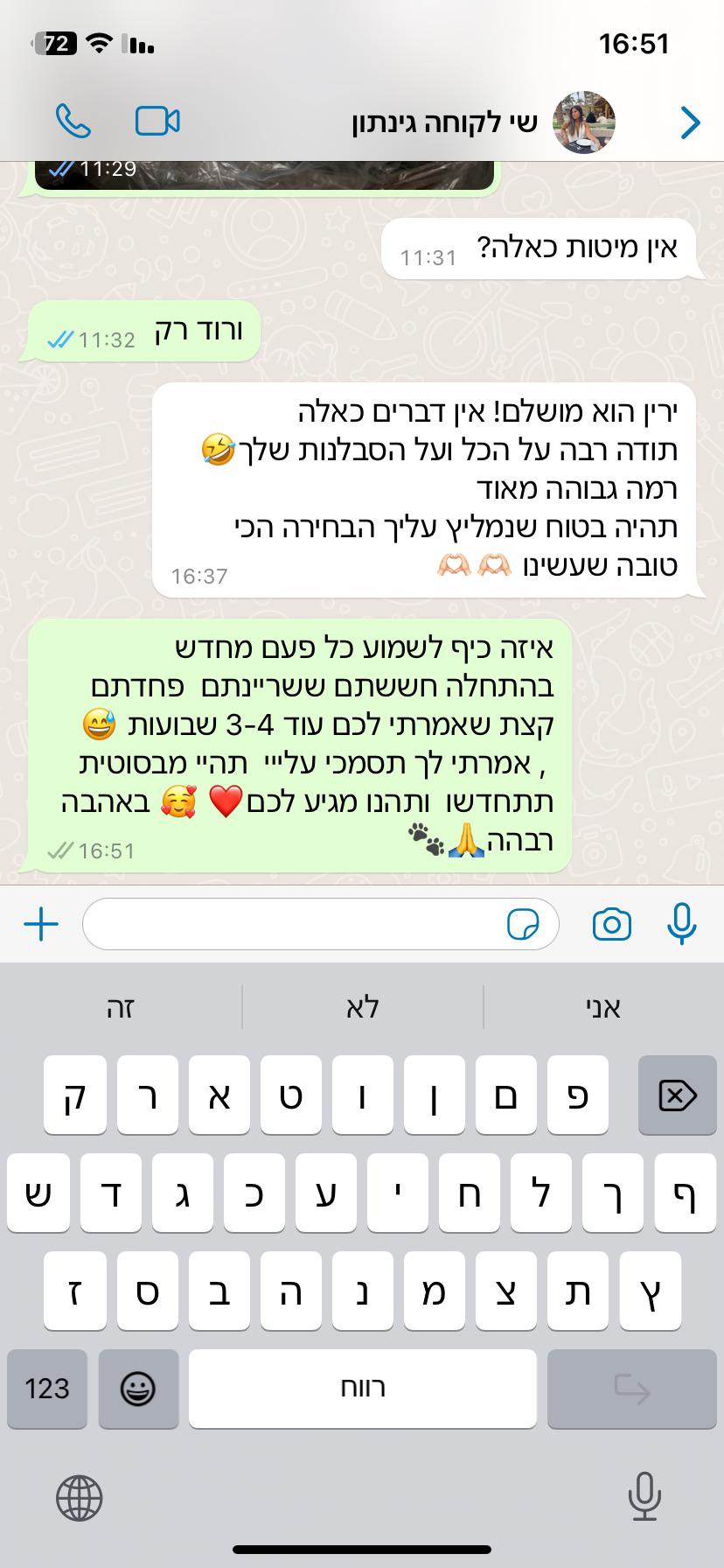Tap the רווח space bar
This screenshot has height=1568, width=724.
point(362,1389)
